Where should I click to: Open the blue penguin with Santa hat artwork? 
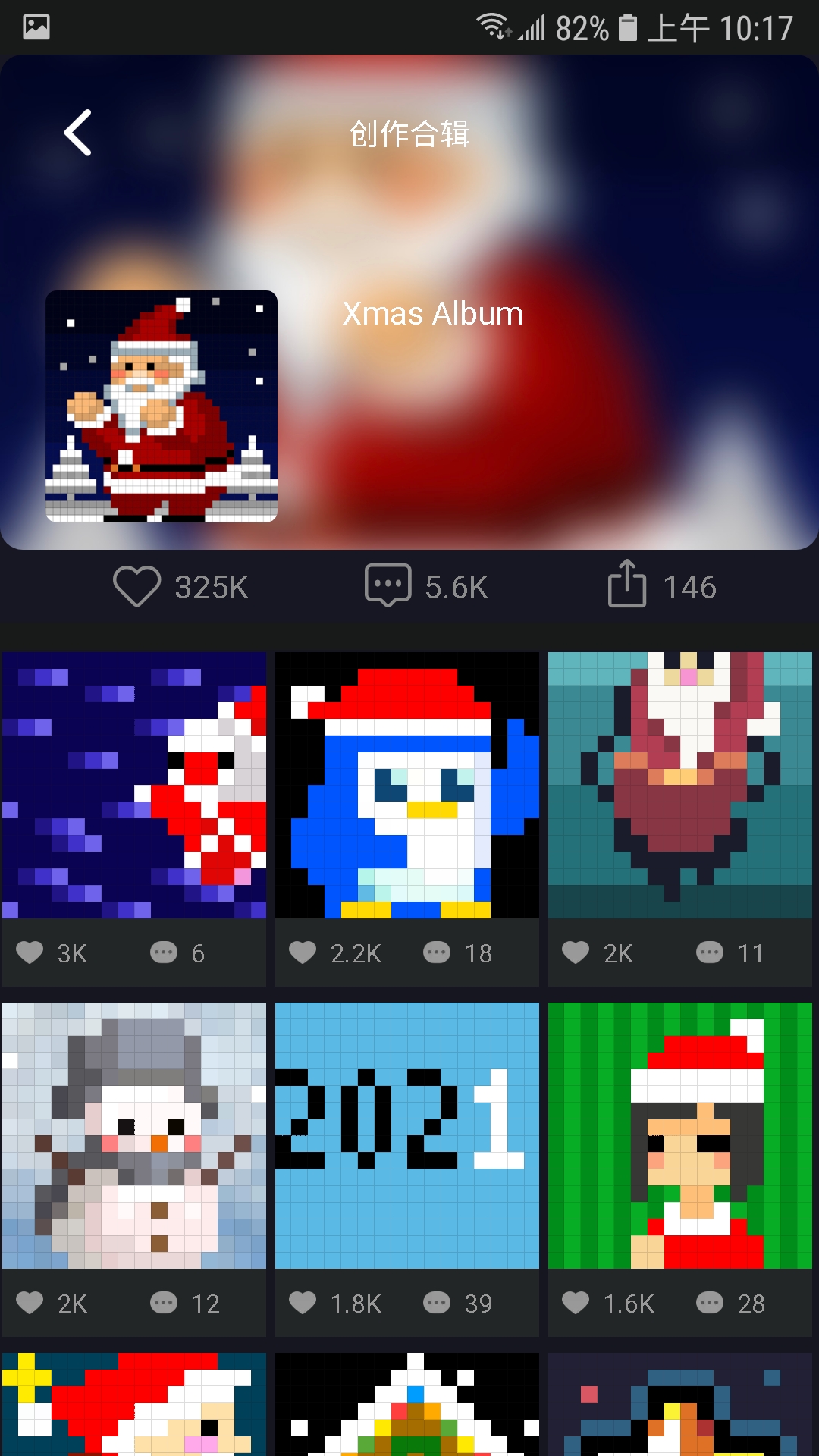(x=407, y=785)
